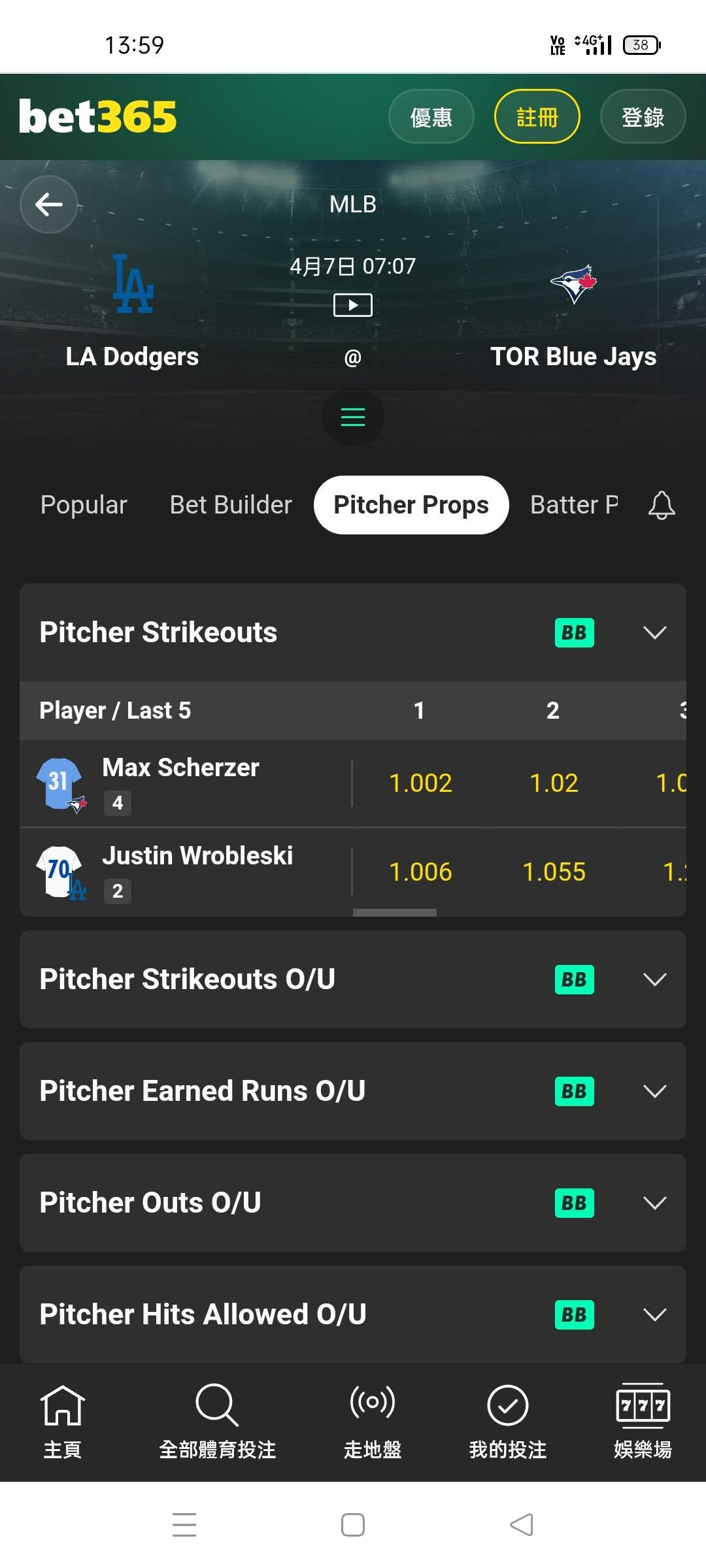706x1568 pixels.
Task: Open the 優惠 offers button
Action: tap(431, 117)
